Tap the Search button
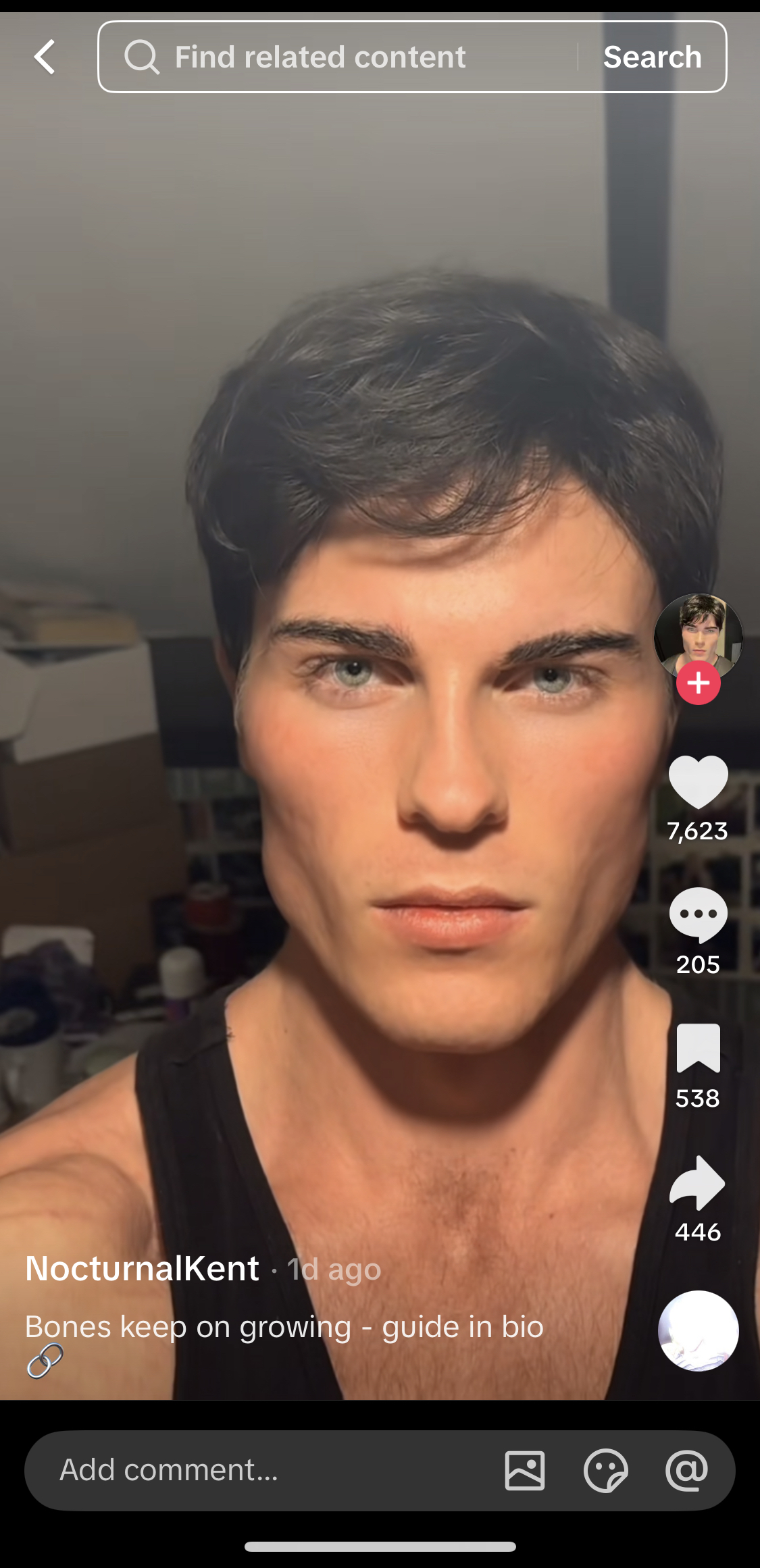This screenshot has height=1568, width=760. coord(652,57)
